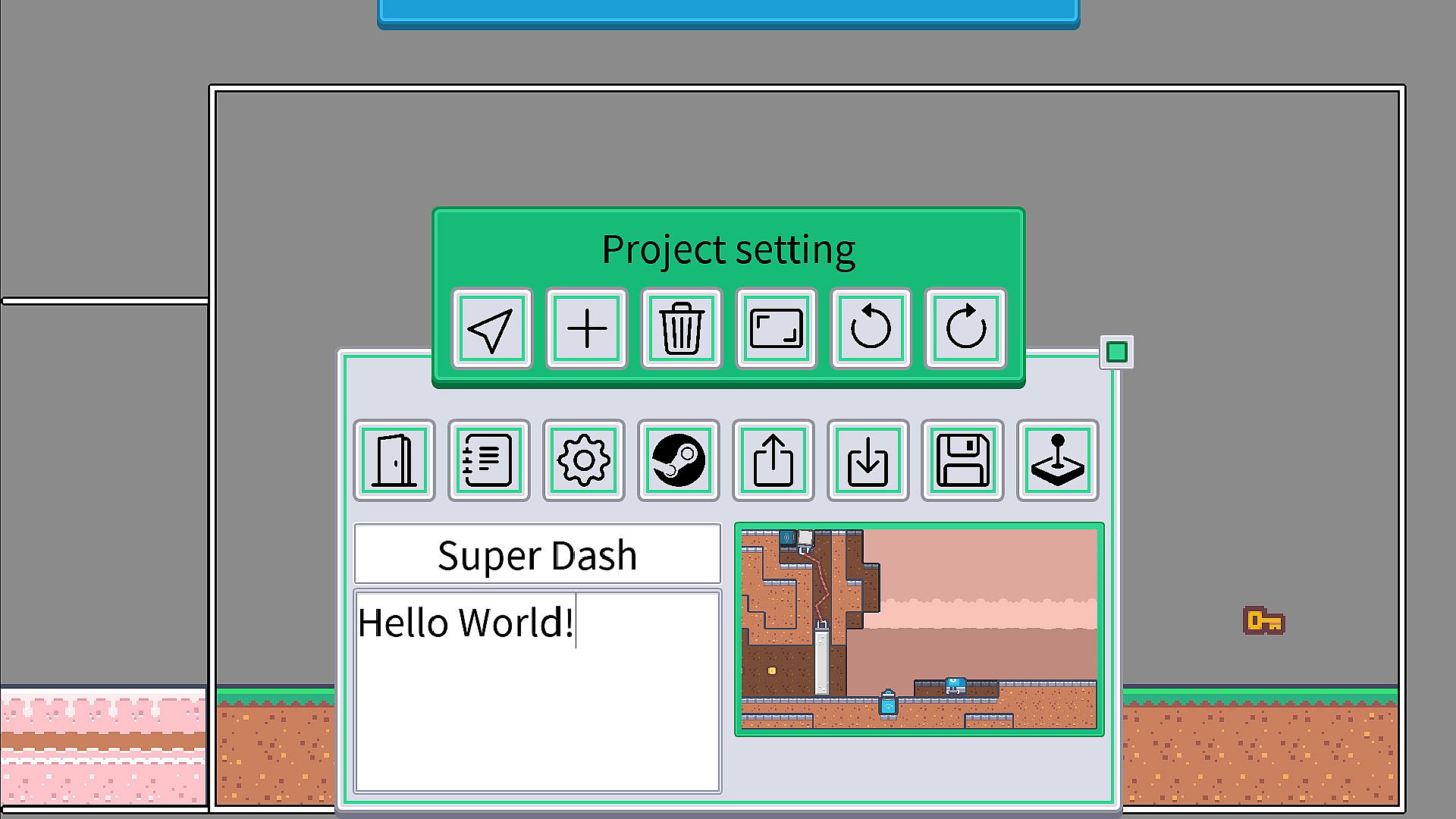The height and width of the screenshot is (819, 1456).
Task: Open the checklist notes icon
Action: 489,460
